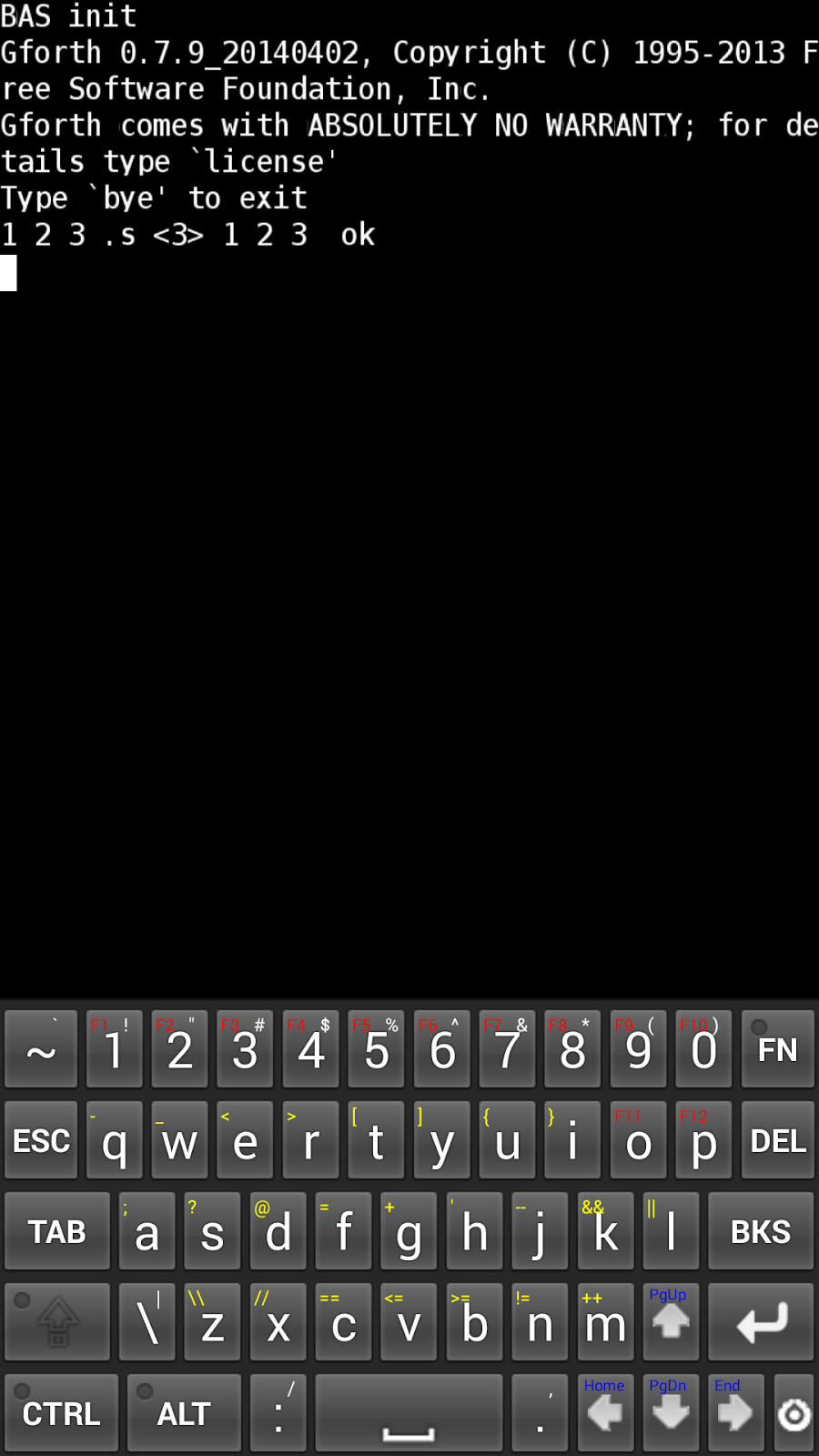
Task: Tap the backslash key
Action: (x=147, y=1322)
